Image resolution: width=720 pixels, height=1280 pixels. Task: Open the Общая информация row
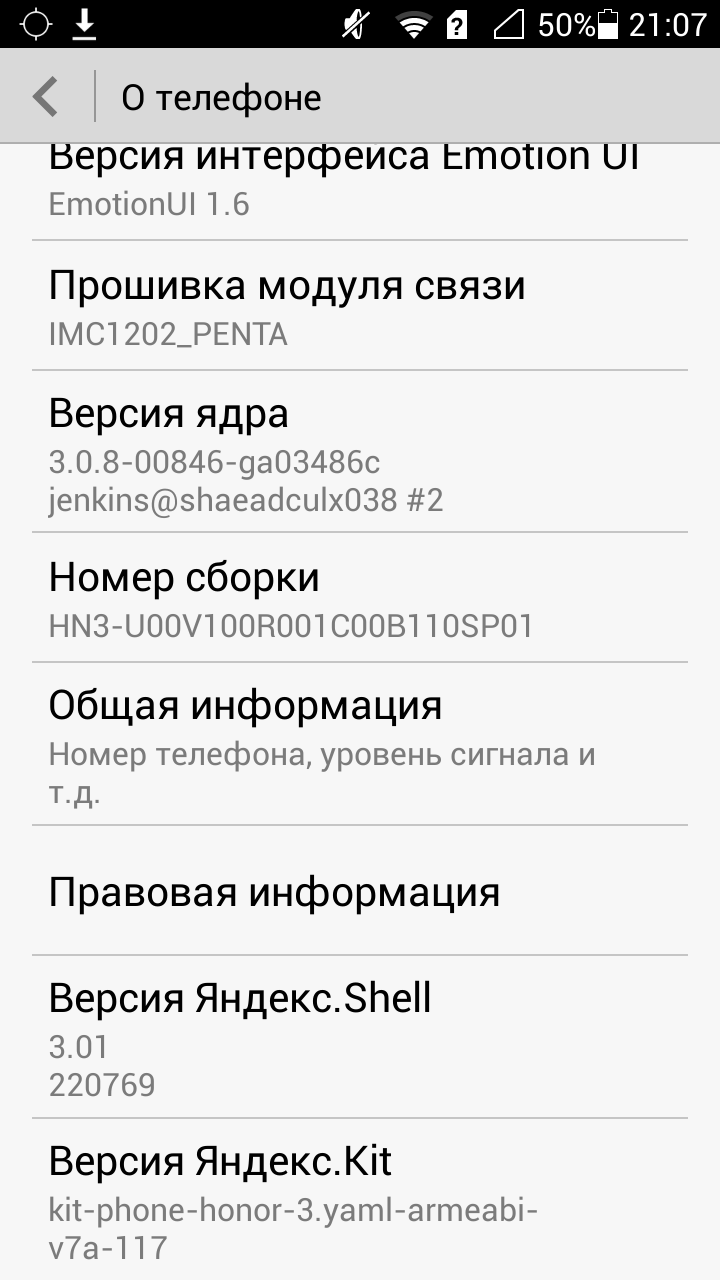click(360, 743)
